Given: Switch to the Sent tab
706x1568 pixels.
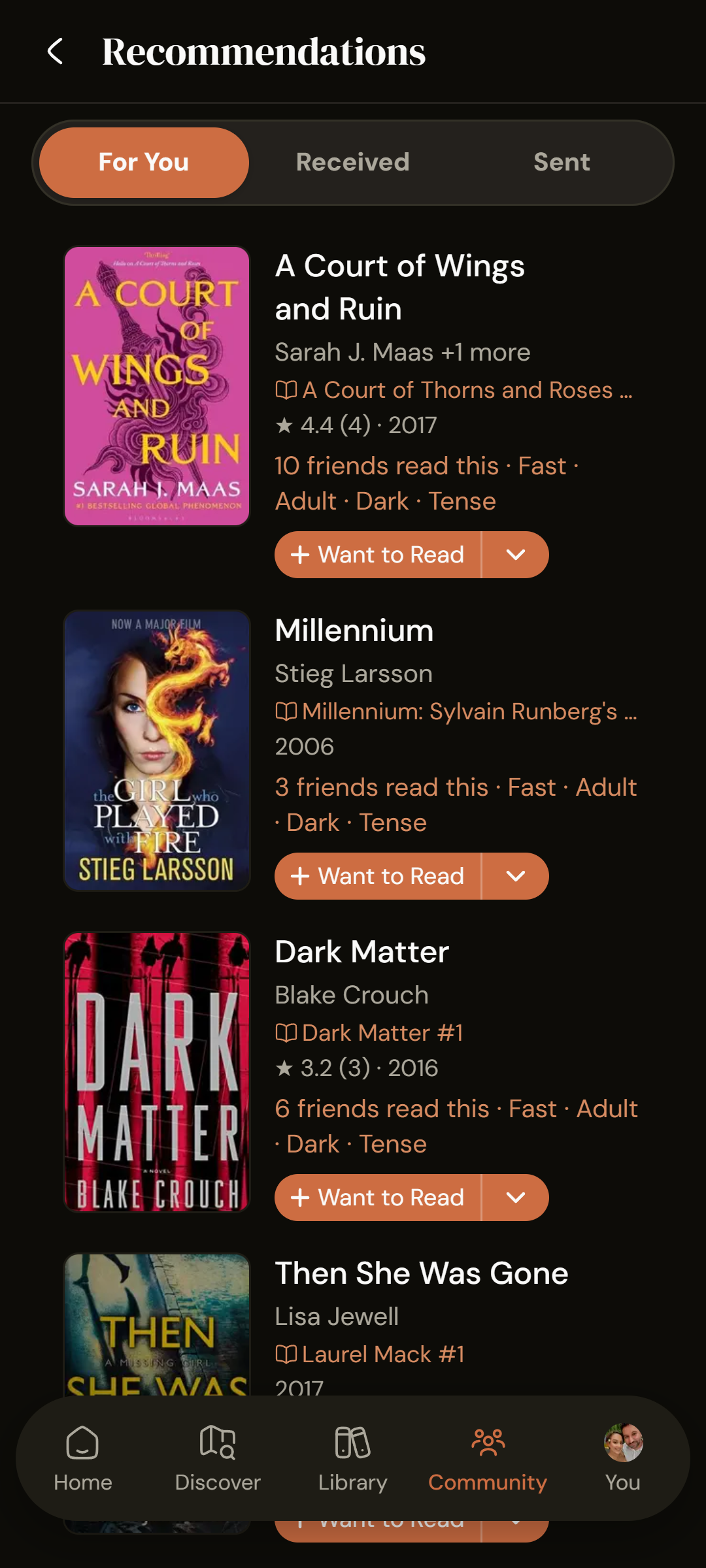Looking at the screenshot, I should tap(562, 162).
